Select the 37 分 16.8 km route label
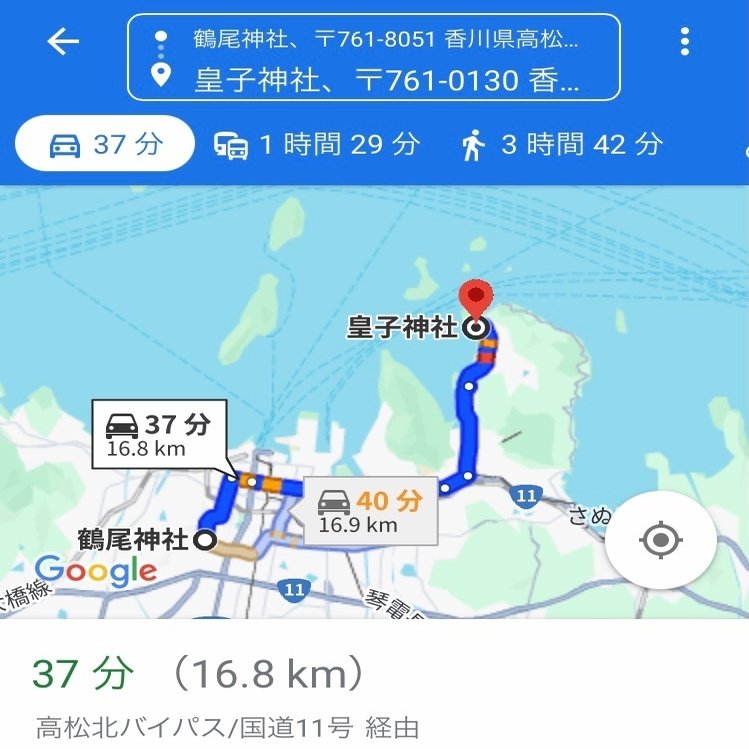749x749 pixels. click(x=159, y=434)
